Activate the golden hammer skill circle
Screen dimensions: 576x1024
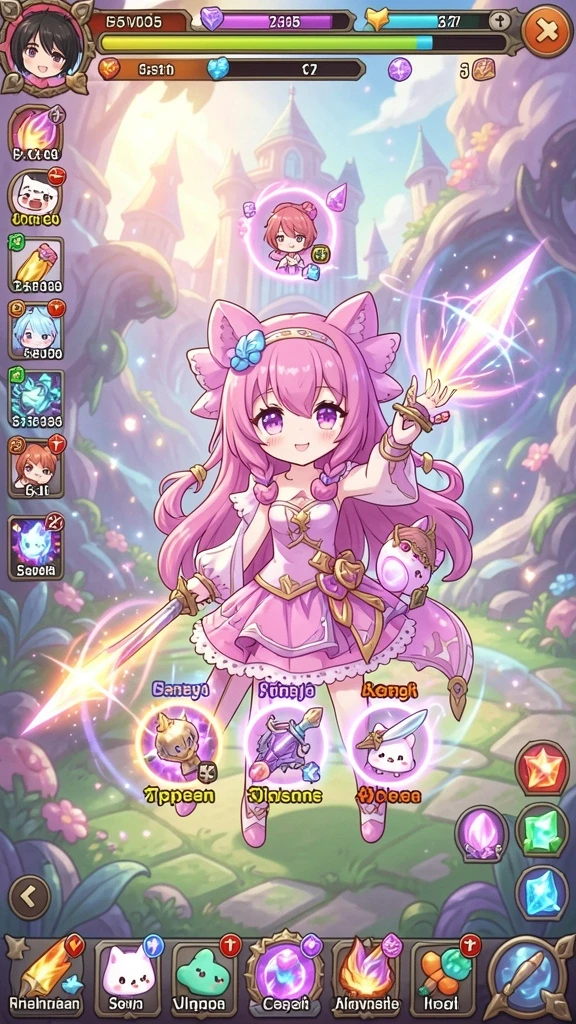[178, 742]
